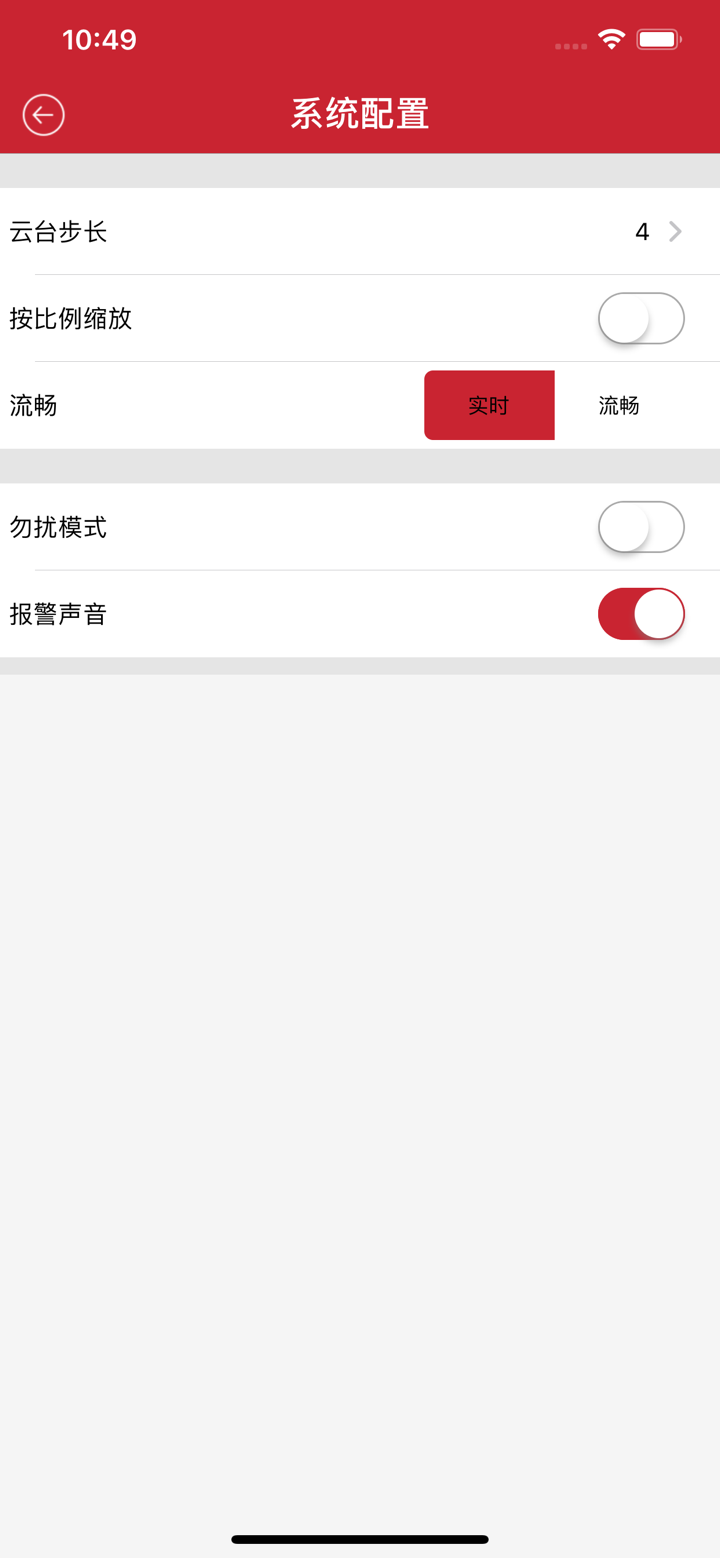
Task: Click the 流畅 row label on the left
Action: coord(33,405)
